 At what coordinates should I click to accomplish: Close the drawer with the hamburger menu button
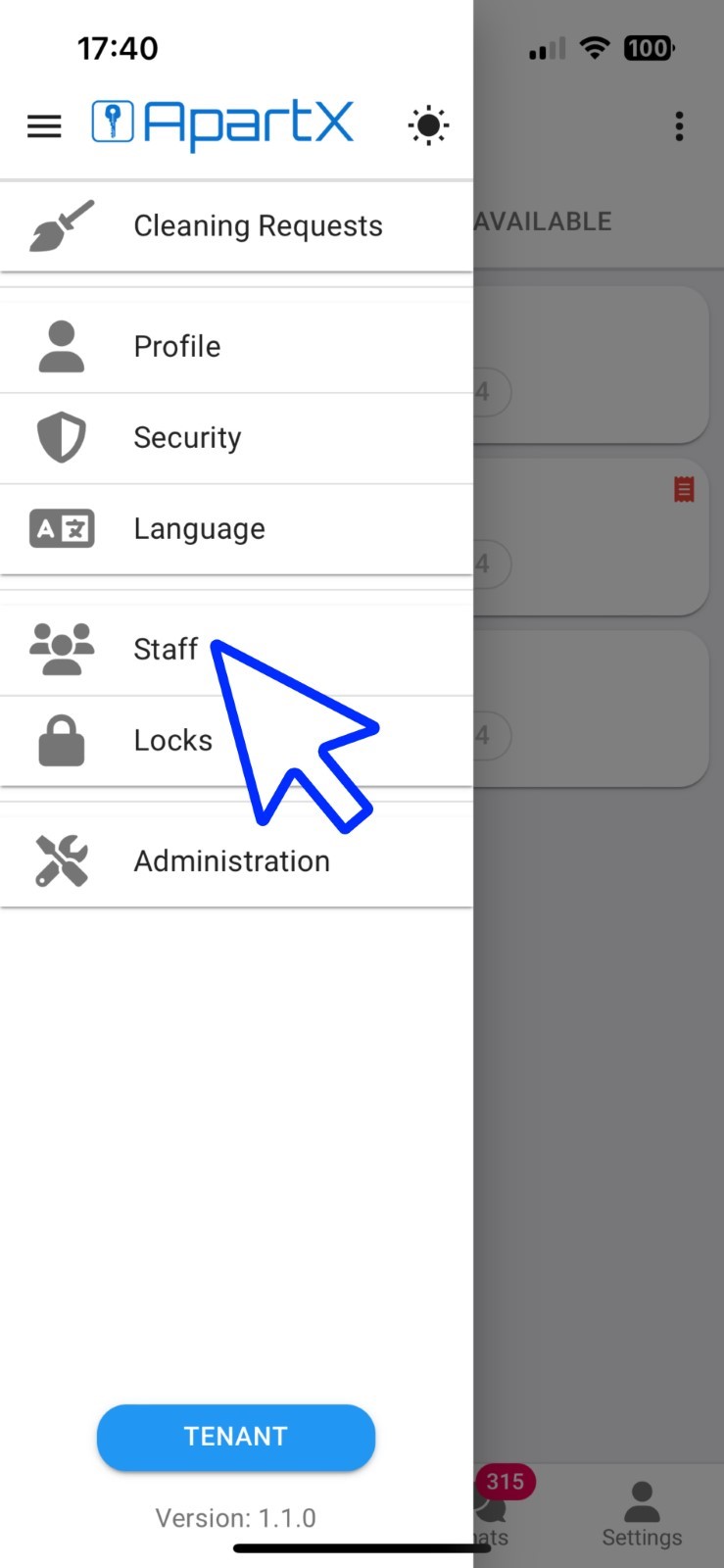44,125
